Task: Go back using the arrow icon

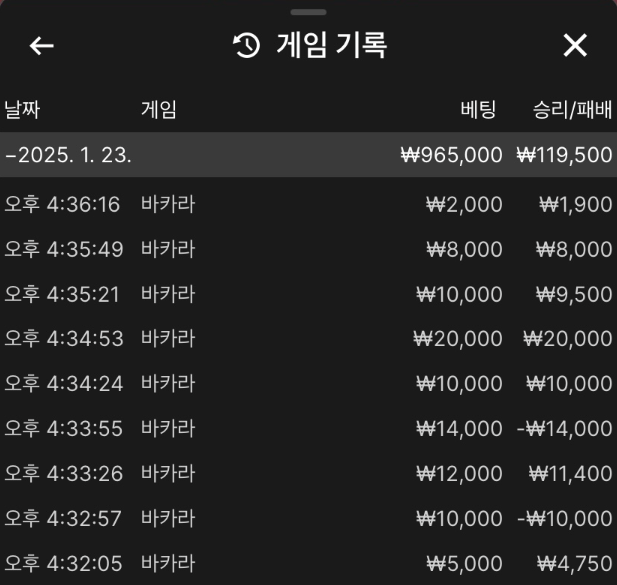Action: pyautogui.click(x=41, y=46)
